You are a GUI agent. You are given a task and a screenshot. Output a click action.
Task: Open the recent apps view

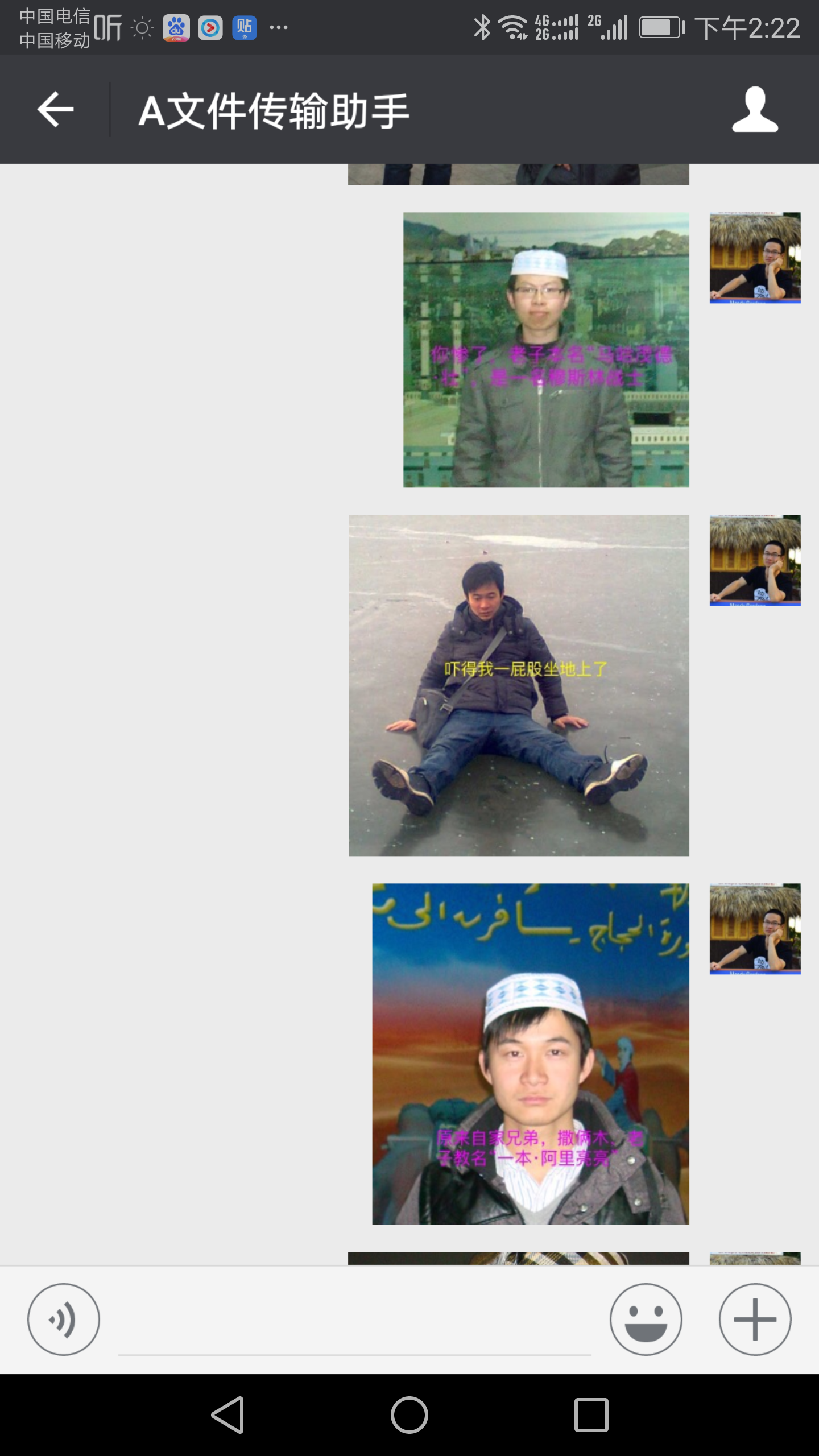[x=591, y=1414]
